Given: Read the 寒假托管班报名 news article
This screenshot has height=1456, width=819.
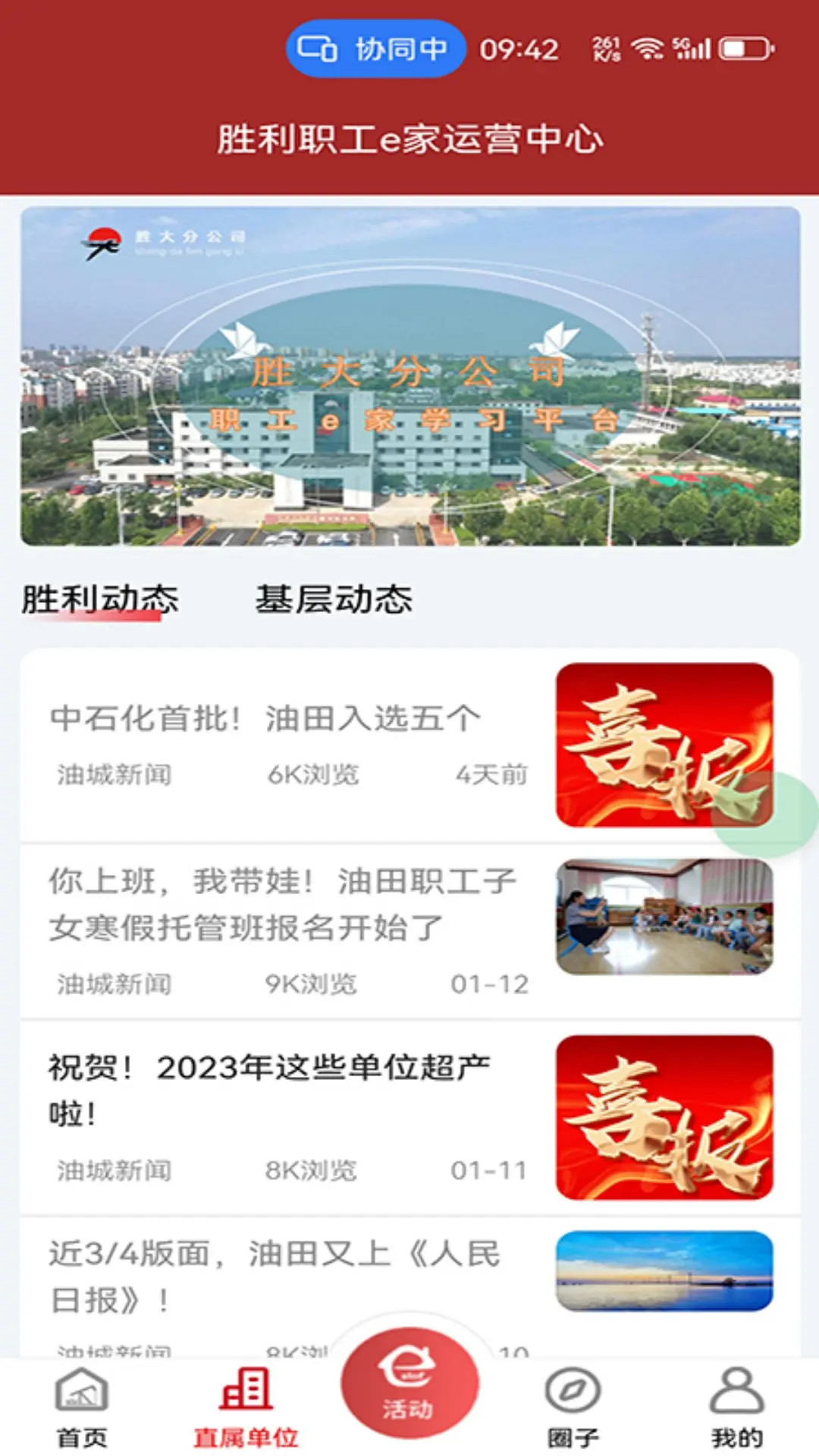Looking at the screenshot, I should (x=282, y=904).
